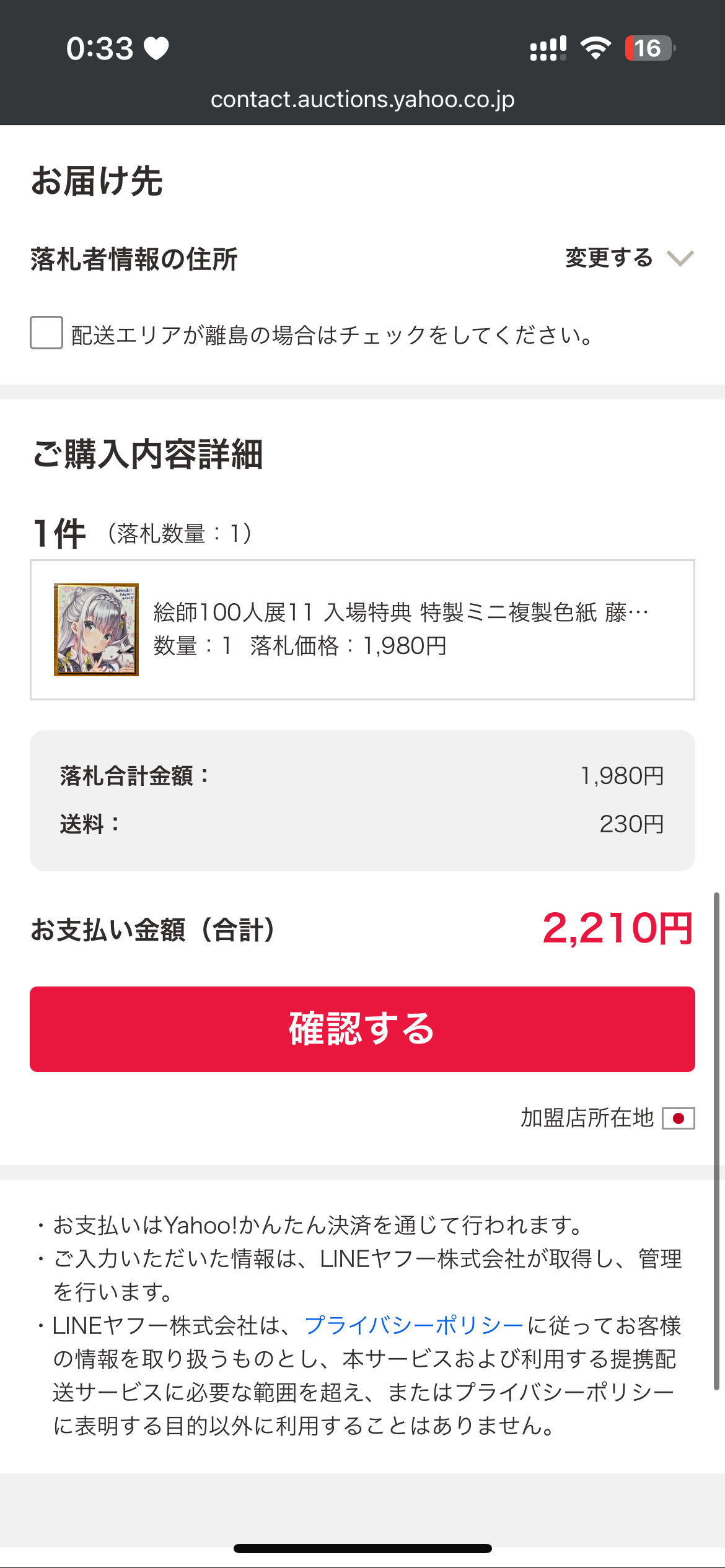Open the プライバシーポリシー link
Viewport: 725px width, 1568px height.
pyautogui.click(x=414, y=1325)
